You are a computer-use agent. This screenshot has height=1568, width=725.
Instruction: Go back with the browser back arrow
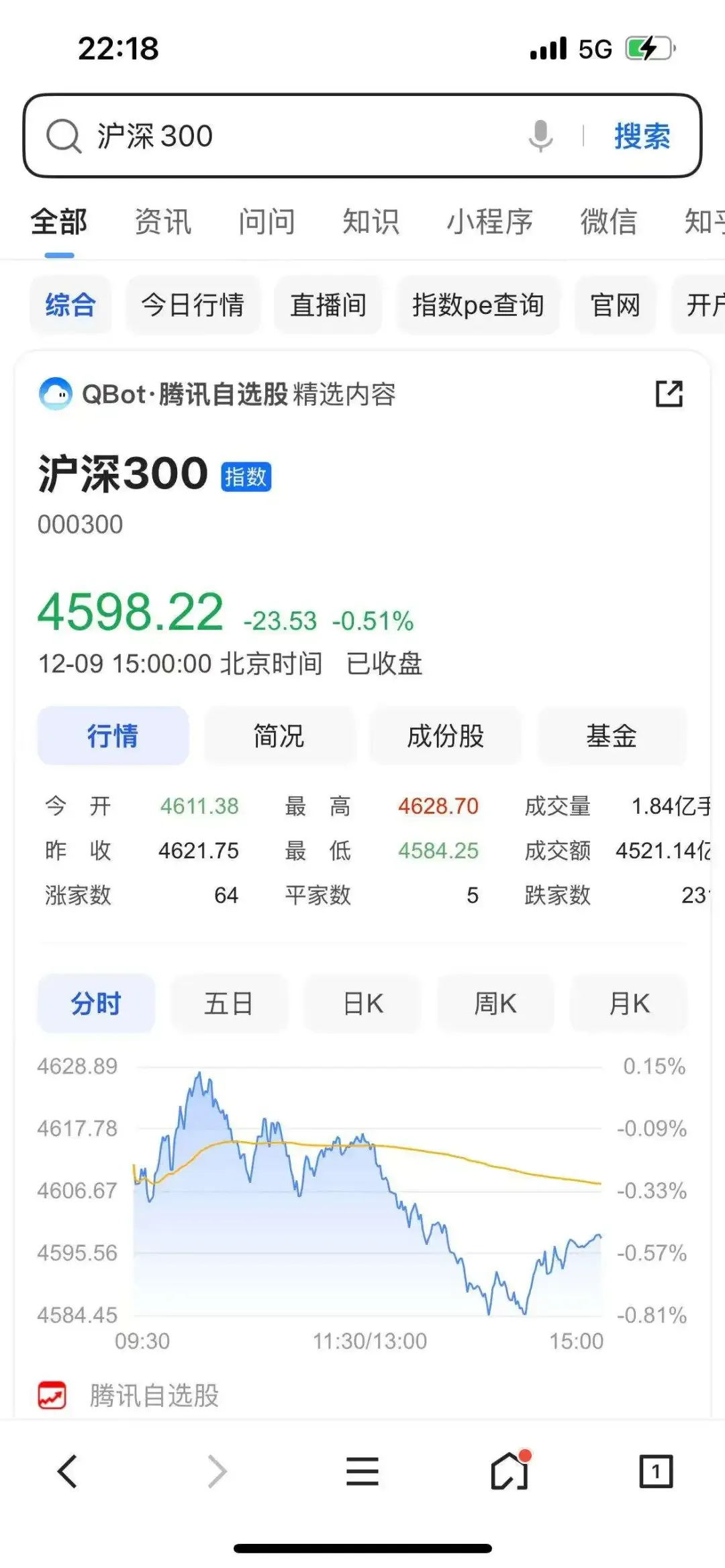[68, 1471]
